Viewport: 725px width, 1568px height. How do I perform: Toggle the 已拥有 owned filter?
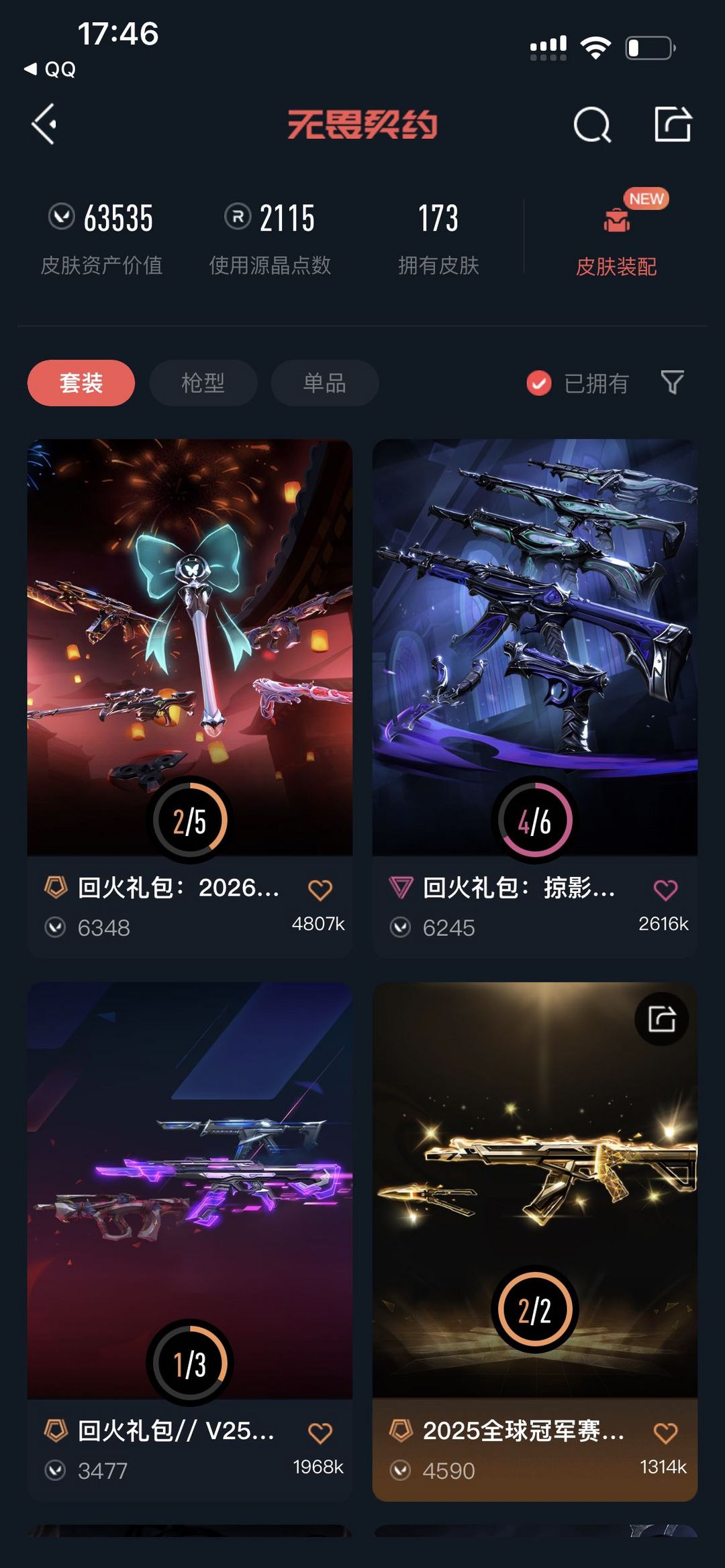tap(578, 383)
